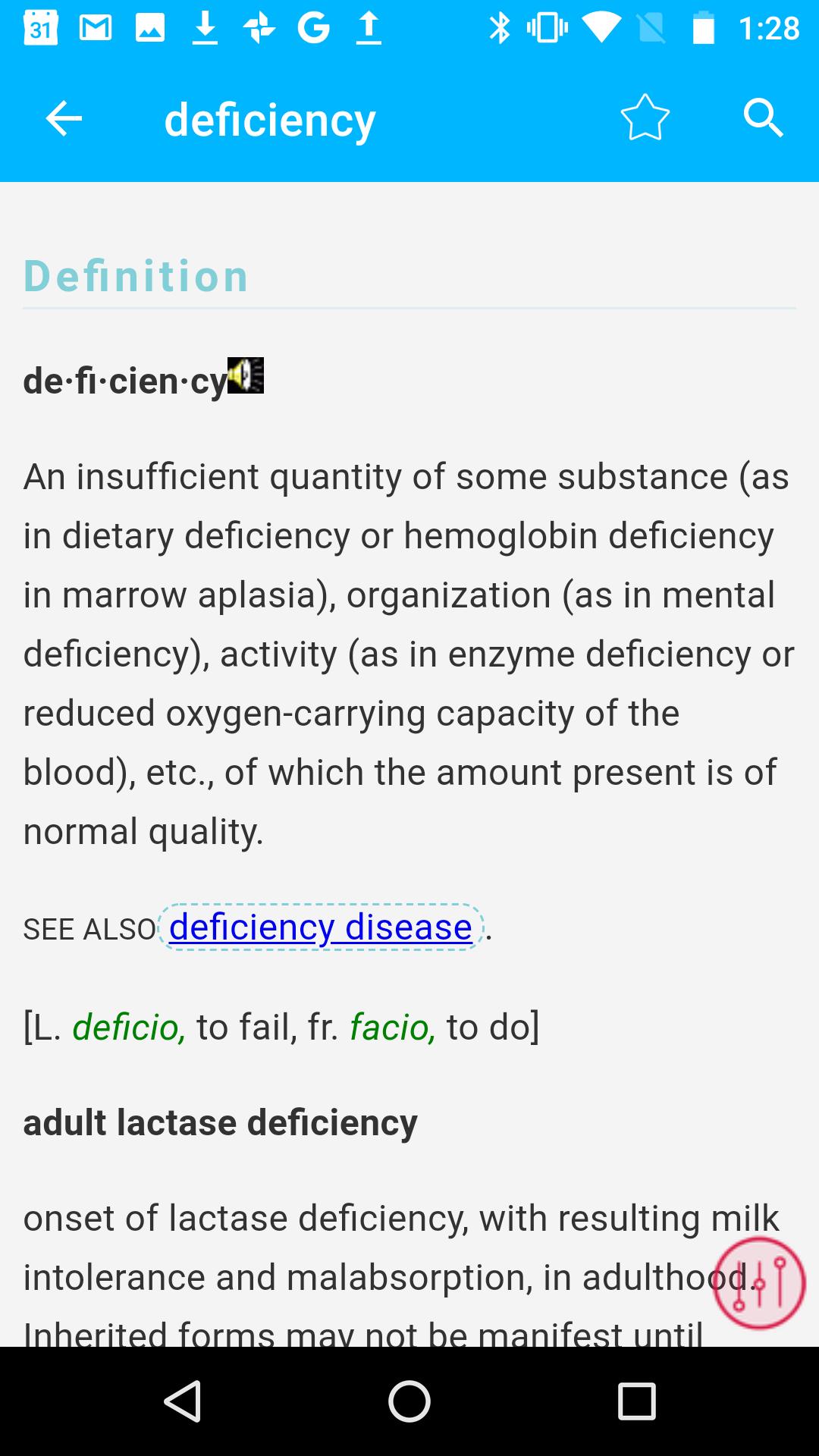The image size is (819, 1456).
Task: Add deficiency to favorites with the star
Action: point(645,118)
